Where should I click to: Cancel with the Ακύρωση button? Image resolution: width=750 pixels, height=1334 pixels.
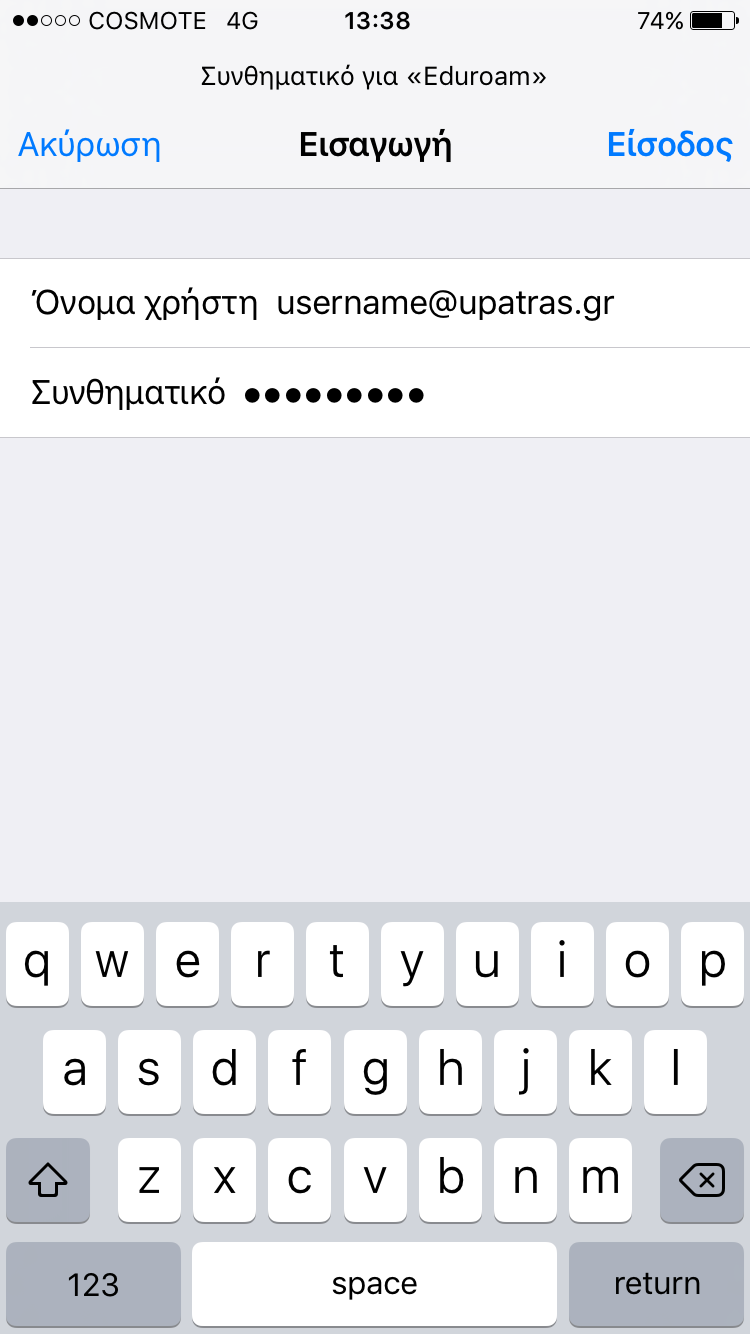tap(90, 145)
